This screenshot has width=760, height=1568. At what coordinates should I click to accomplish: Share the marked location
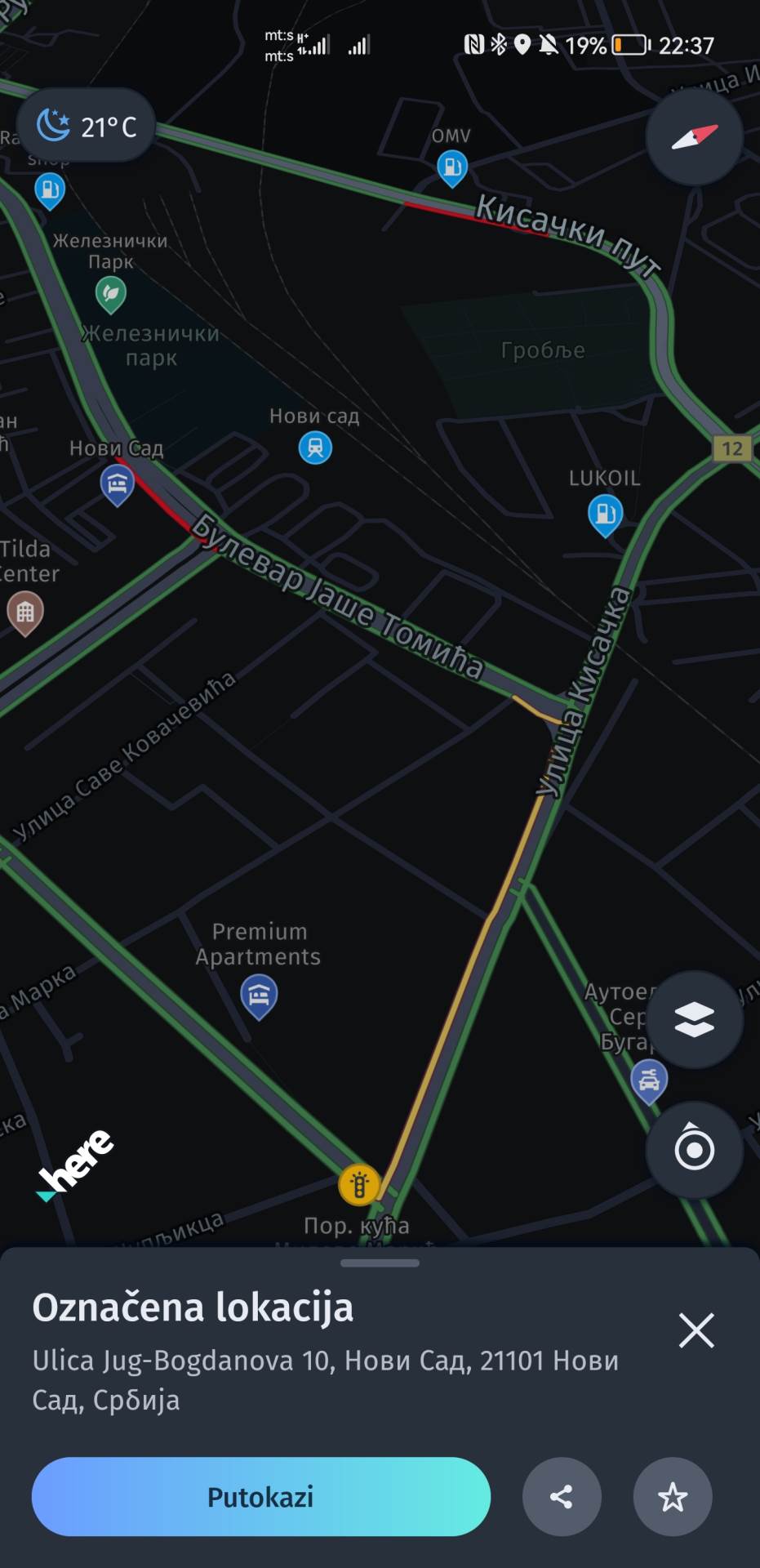(562, 1497)
